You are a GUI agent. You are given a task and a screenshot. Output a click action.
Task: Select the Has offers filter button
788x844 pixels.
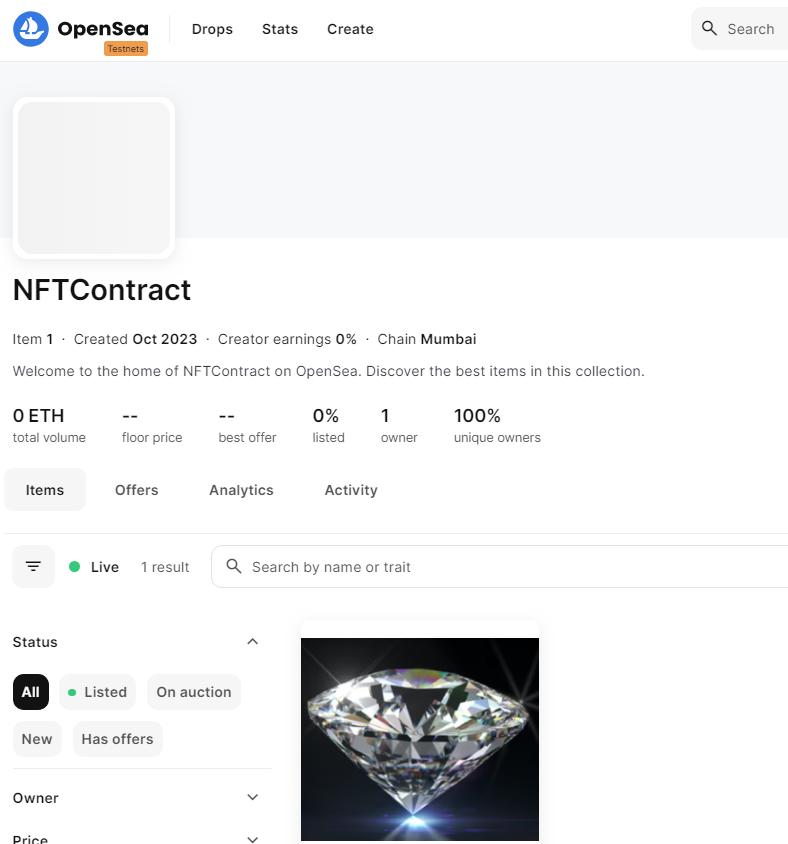(x=117, y=738)
